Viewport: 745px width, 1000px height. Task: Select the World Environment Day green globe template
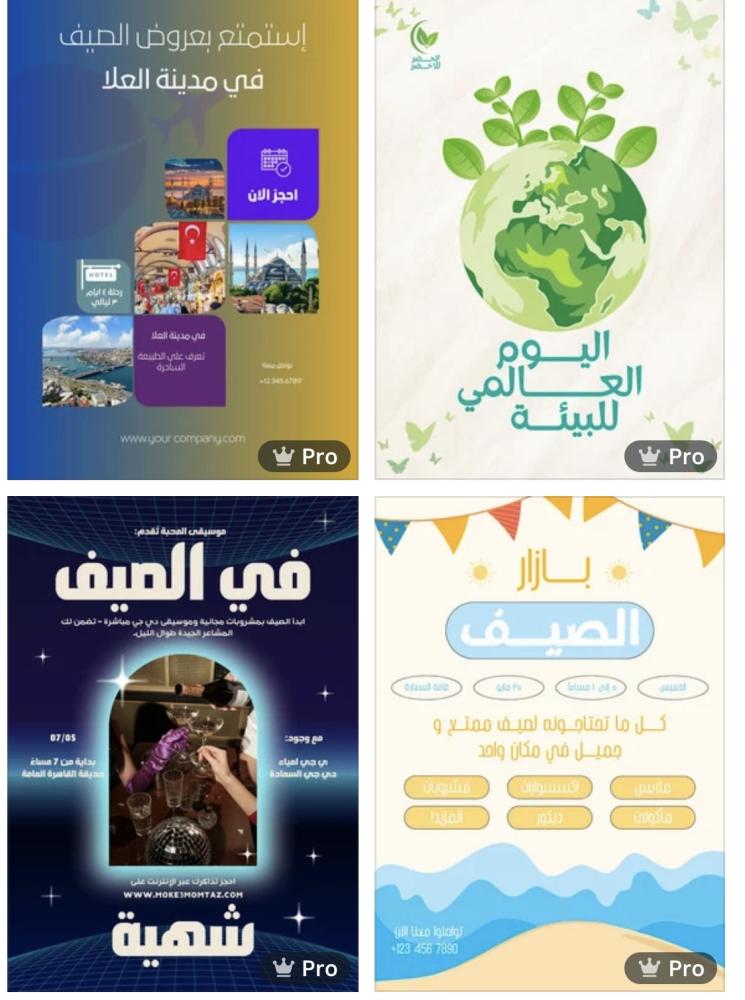coord(549,240)
